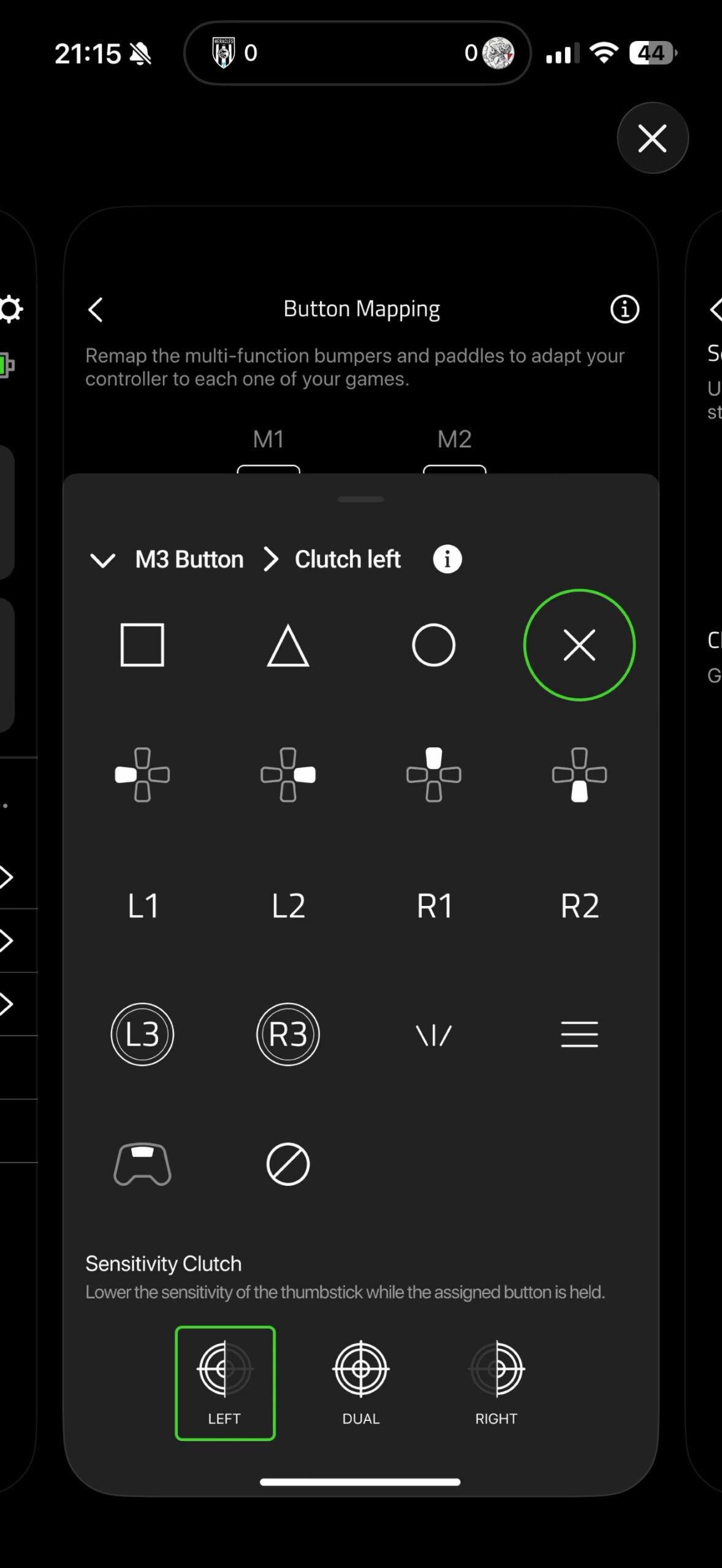Image resolution: width=722 pixels, height=1568 pixels.
Task: Choose R2 as the mapping
Action: coord(579,905)
